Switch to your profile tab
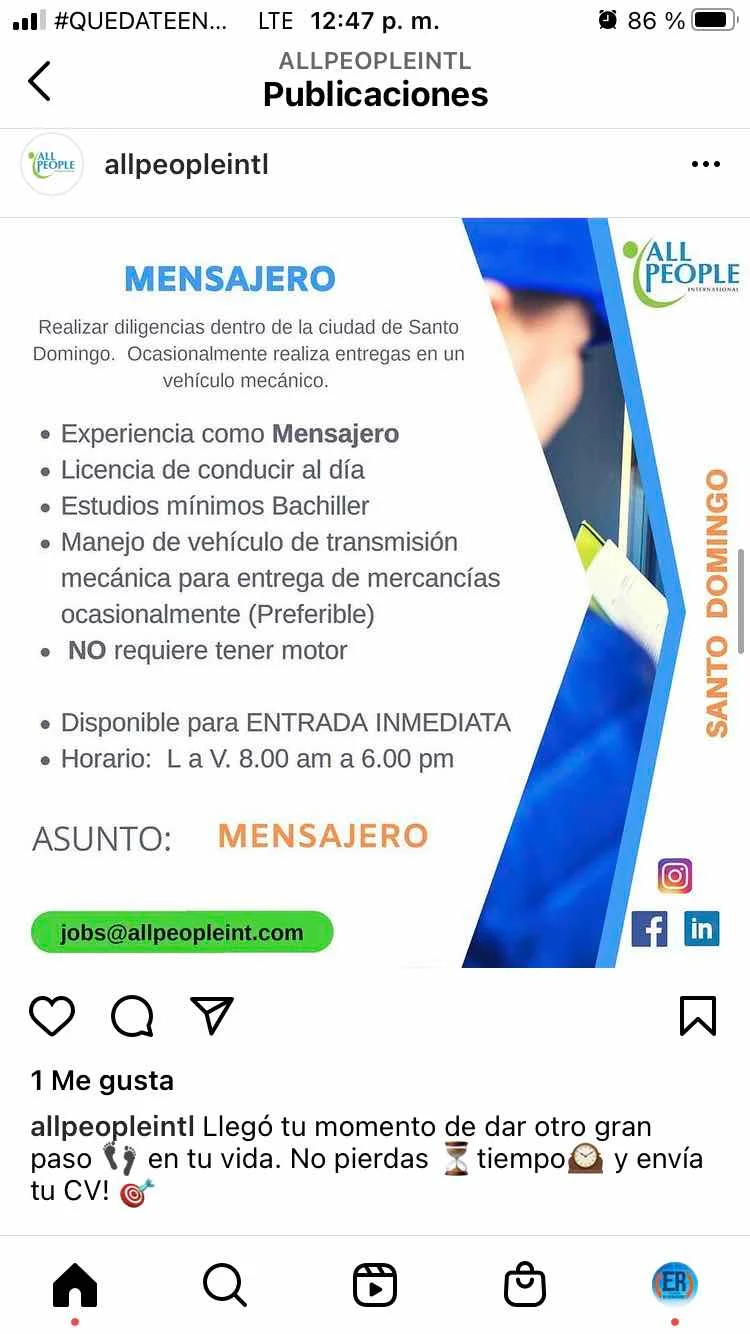Image resolution: width=750 pixels, height=1334 pixels. [674, 1284]
